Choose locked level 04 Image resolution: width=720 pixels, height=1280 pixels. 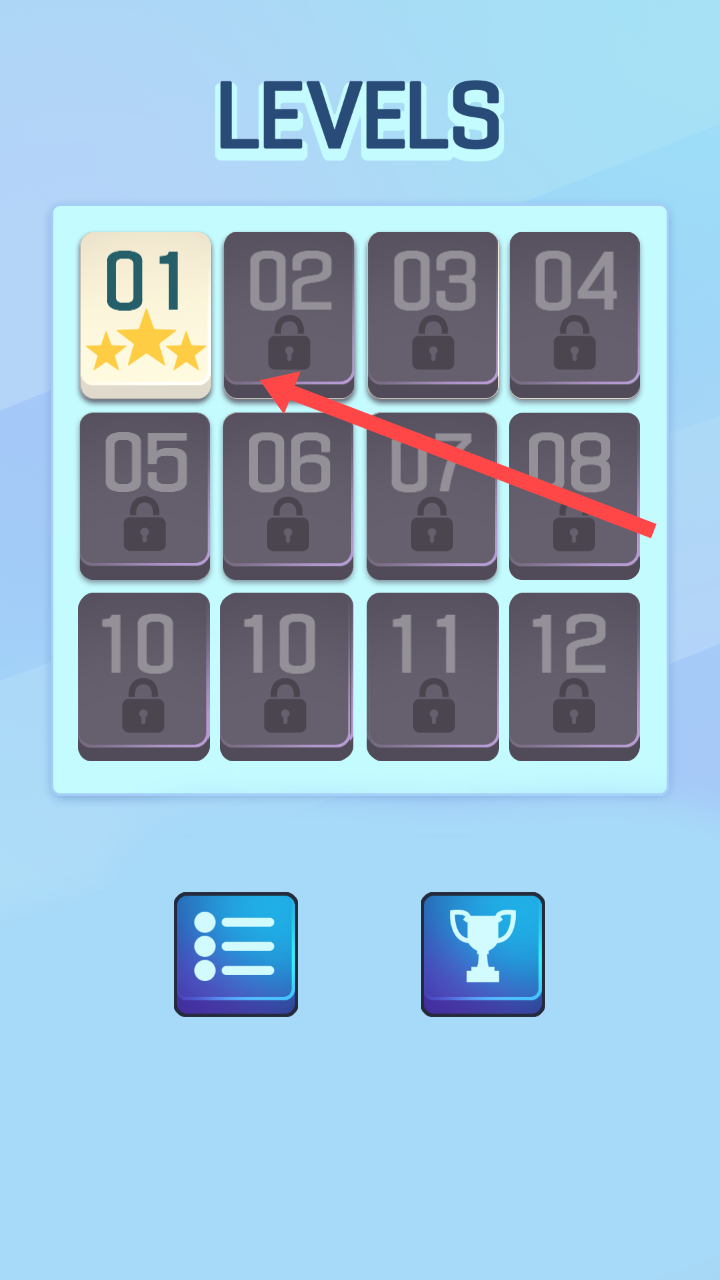(x=575, y=312)
